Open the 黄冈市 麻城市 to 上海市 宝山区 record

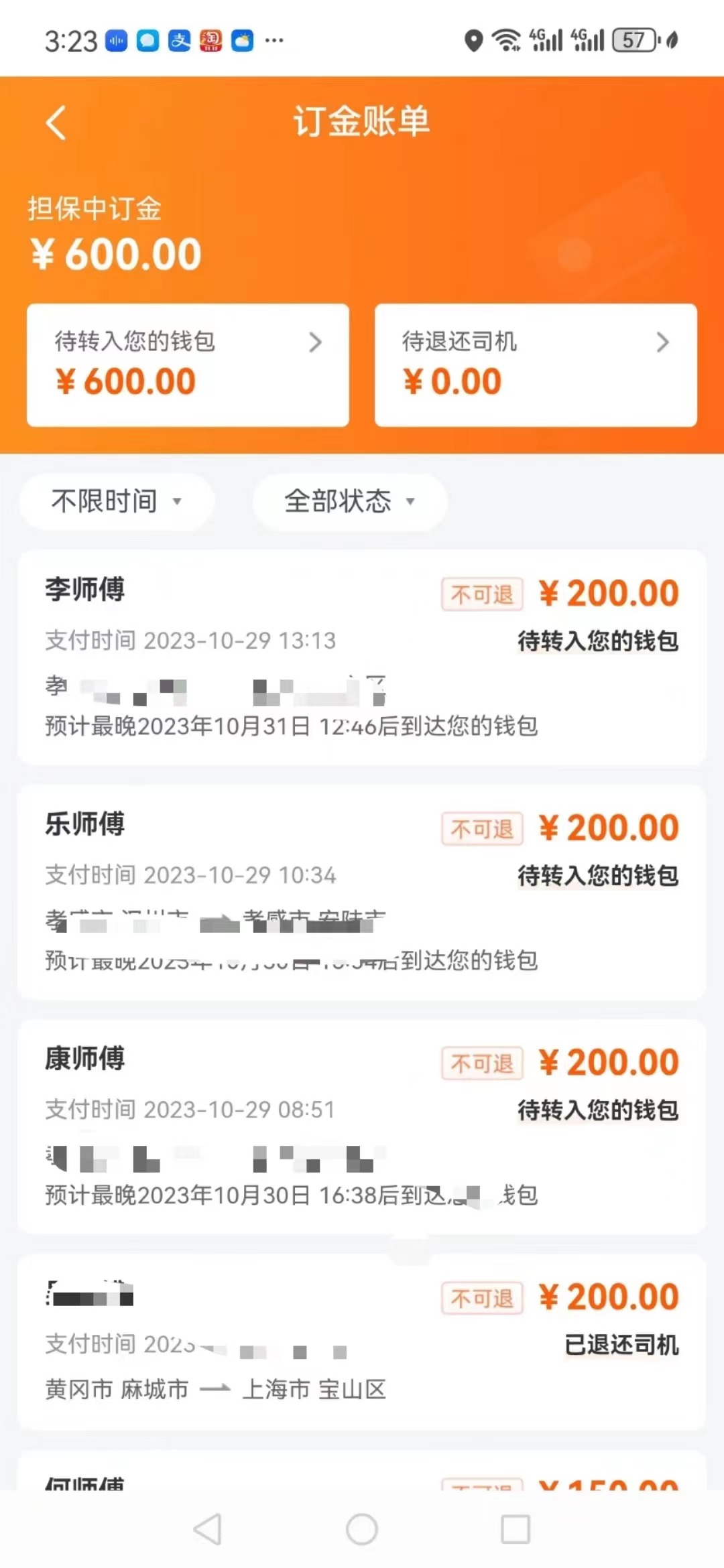point(362,1342)
